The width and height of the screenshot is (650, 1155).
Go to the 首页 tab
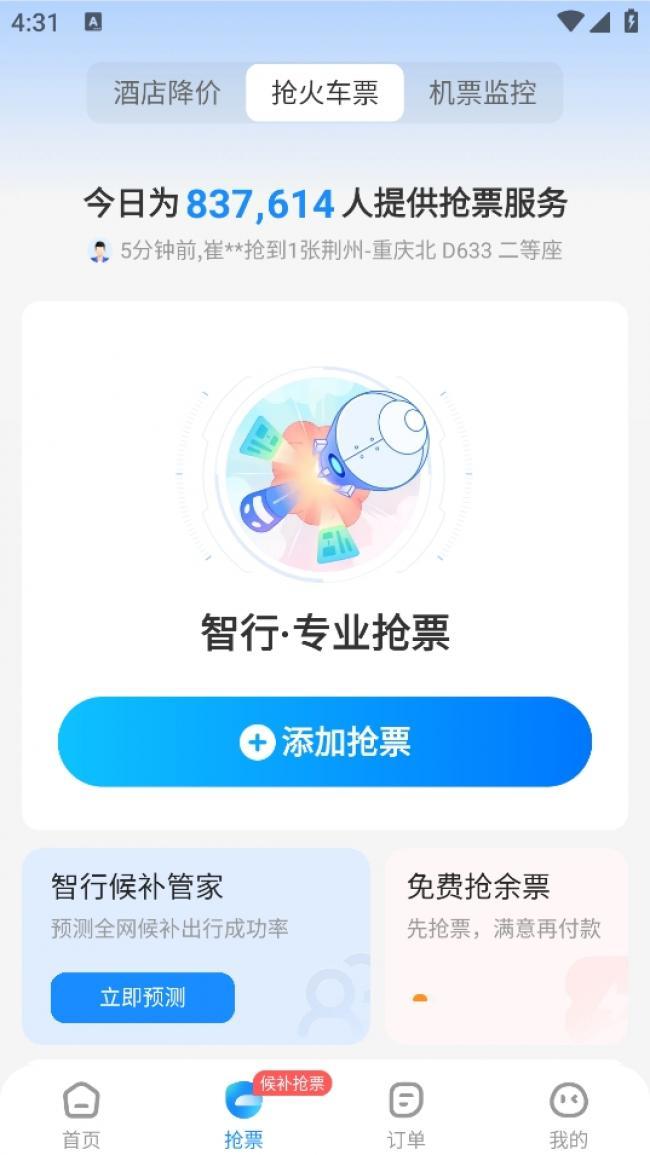pyautogui.click(x=81, y=1113)
